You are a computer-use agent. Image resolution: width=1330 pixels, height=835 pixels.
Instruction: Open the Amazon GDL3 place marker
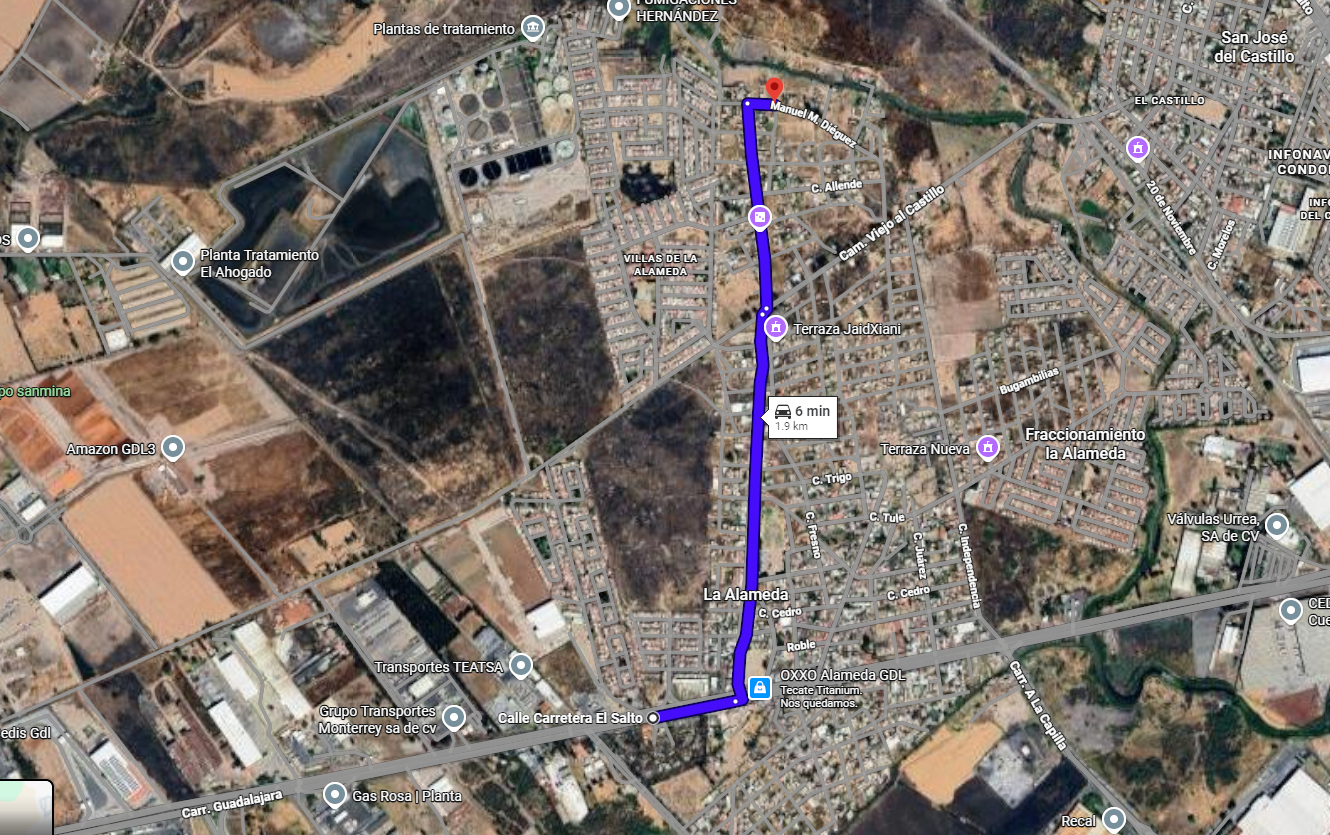(173, 448)
